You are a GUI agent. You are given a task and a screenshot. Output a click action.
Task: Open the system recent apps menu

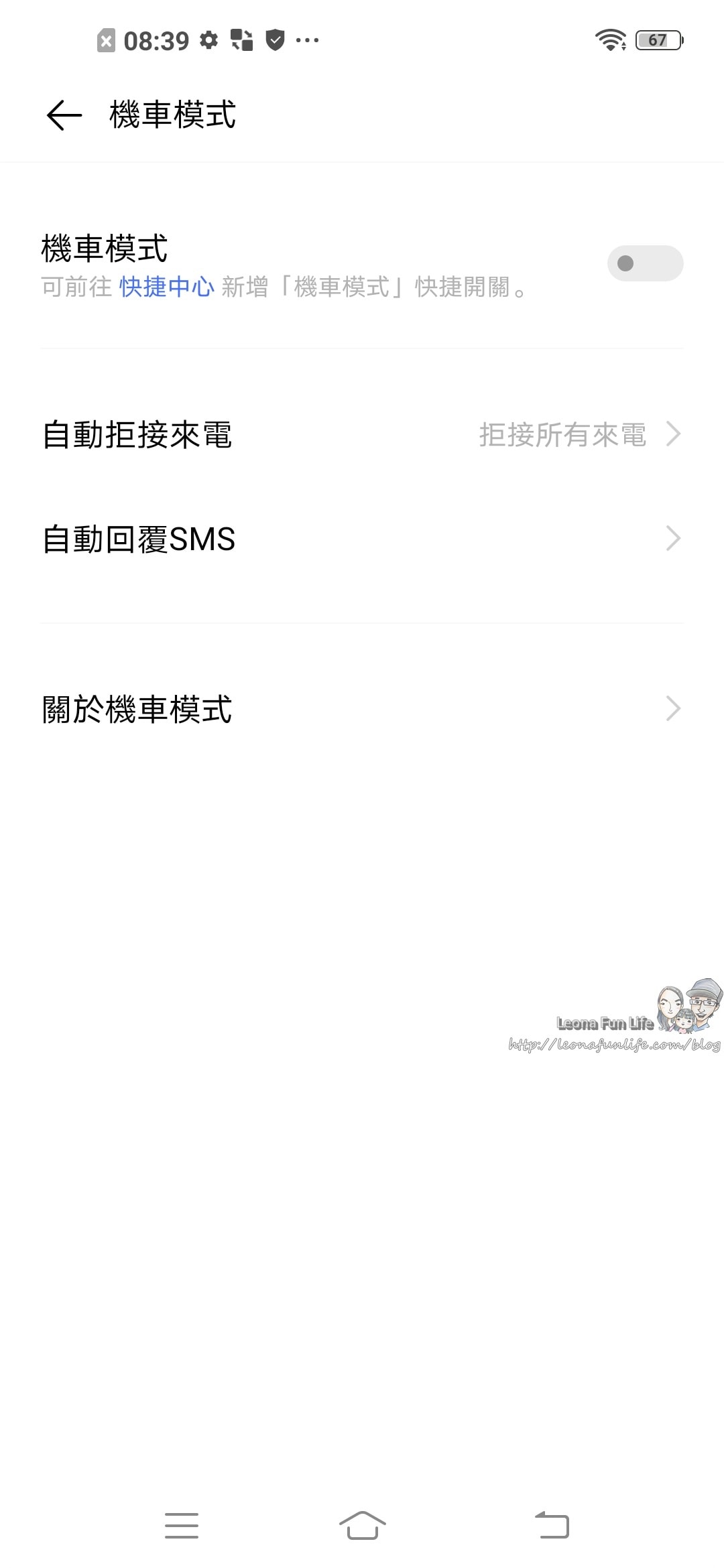pos(181,1525)
